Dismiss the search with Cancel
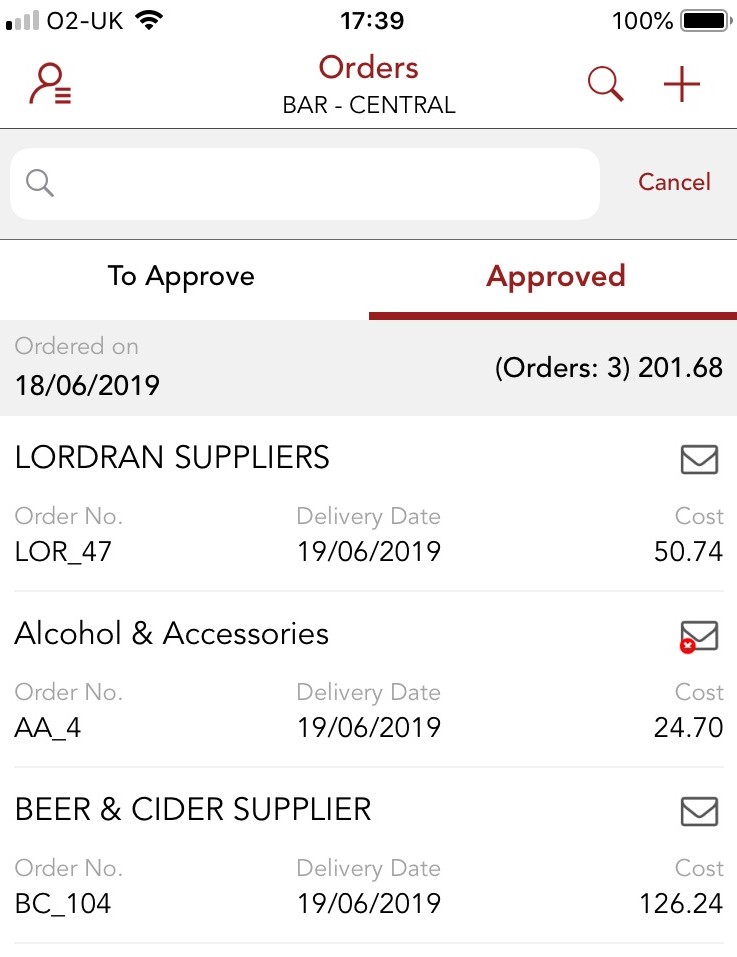This screenshot has width=737, height=957. (x=674, y=182)
